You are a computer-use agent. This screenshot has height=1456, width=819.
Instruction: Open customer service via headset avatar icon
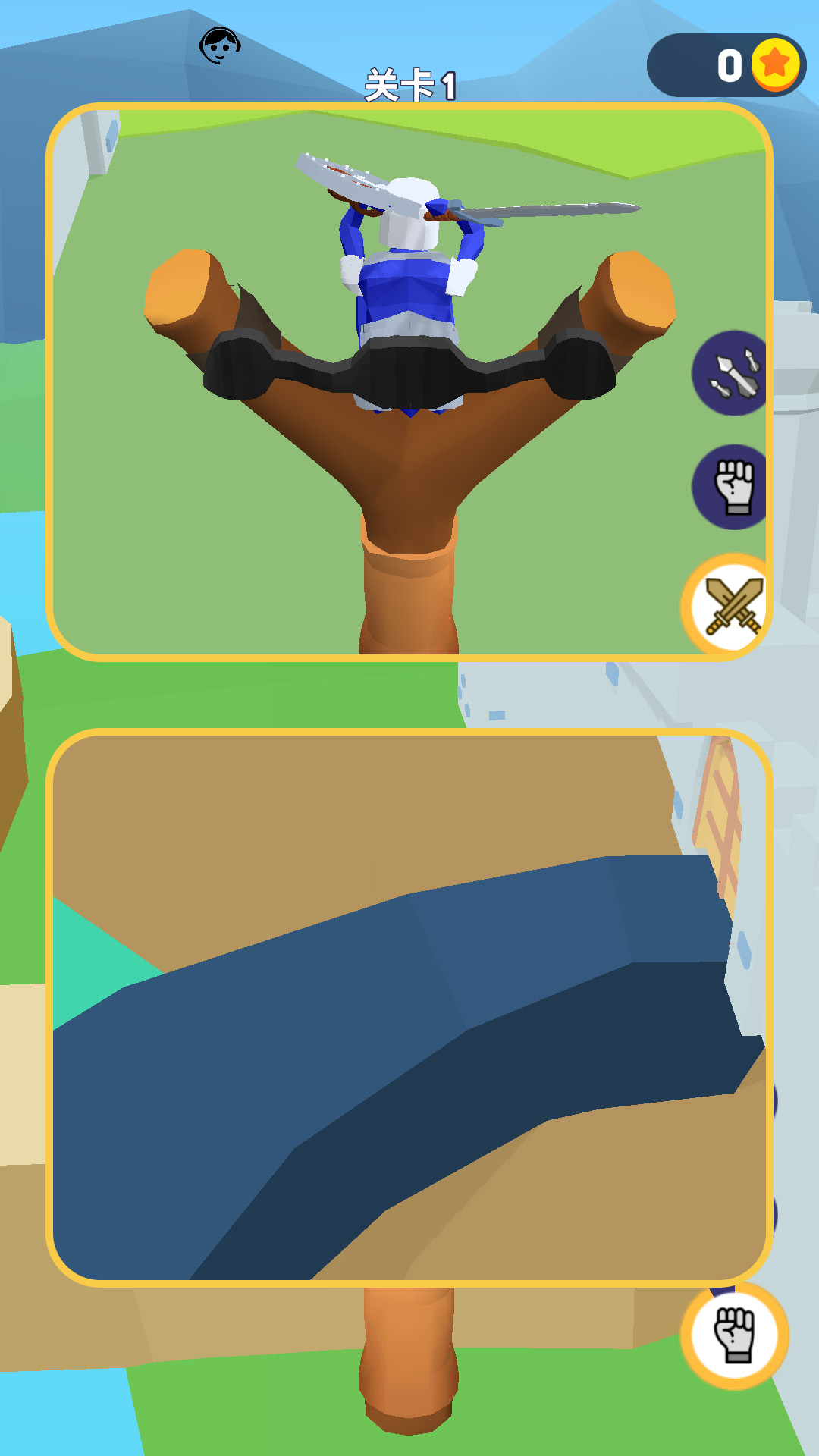tap(218, 45)
